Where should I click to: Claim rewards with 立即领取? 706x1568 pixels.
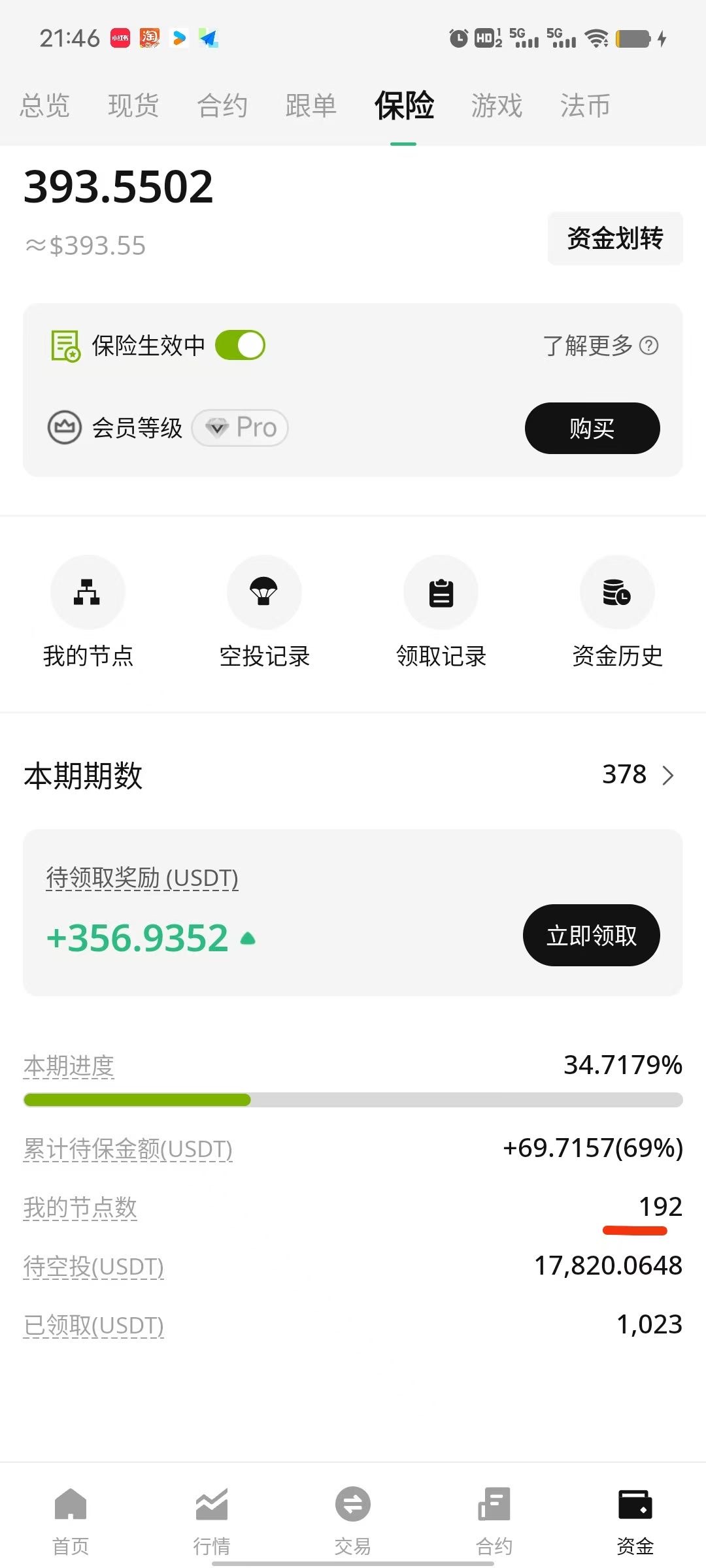[591, 936]
